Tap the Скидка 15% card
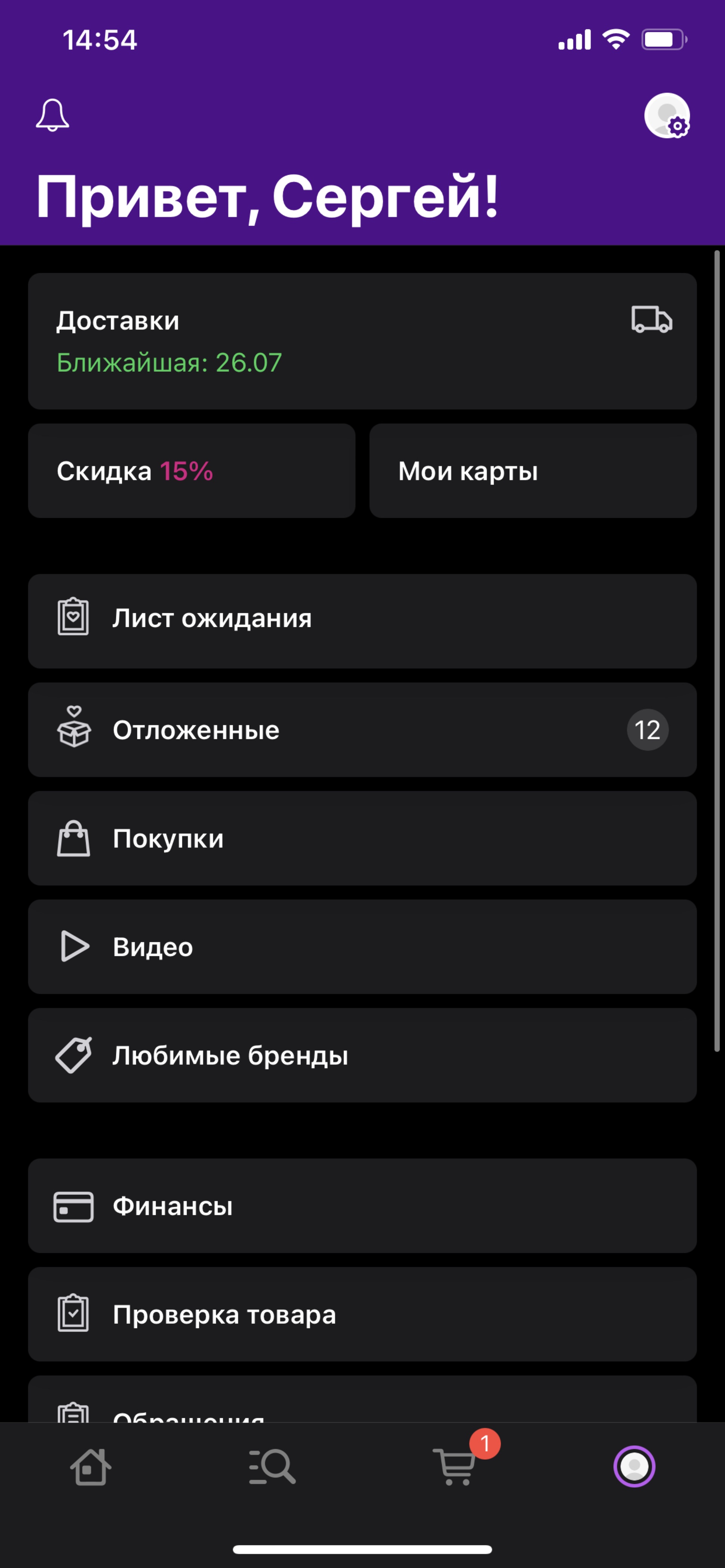Viewport: 725px width, 1568px height. tap(191, 471)
